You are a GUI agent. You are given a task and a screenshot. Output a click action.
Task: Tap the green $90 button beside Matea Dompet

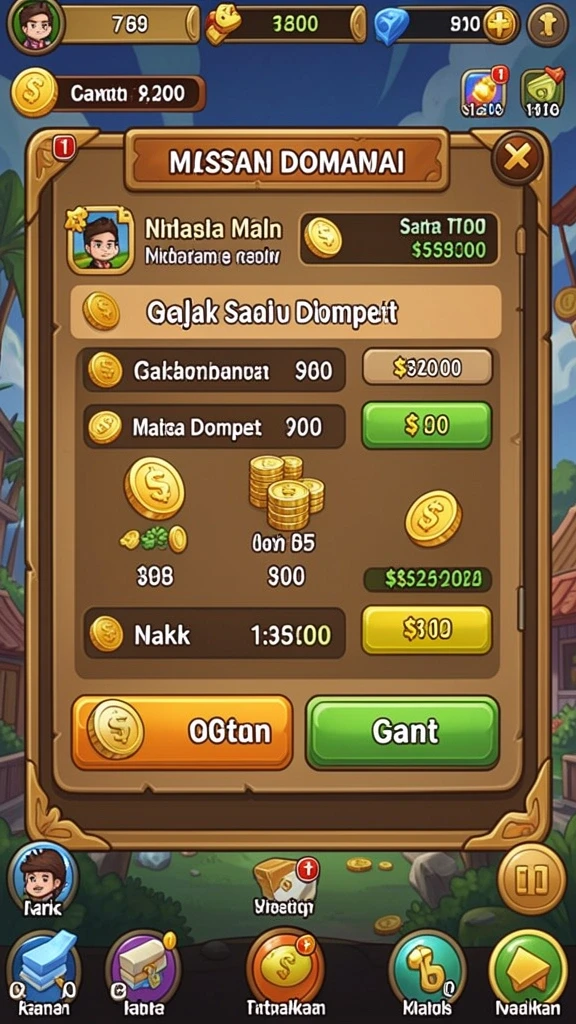[426, 426]
